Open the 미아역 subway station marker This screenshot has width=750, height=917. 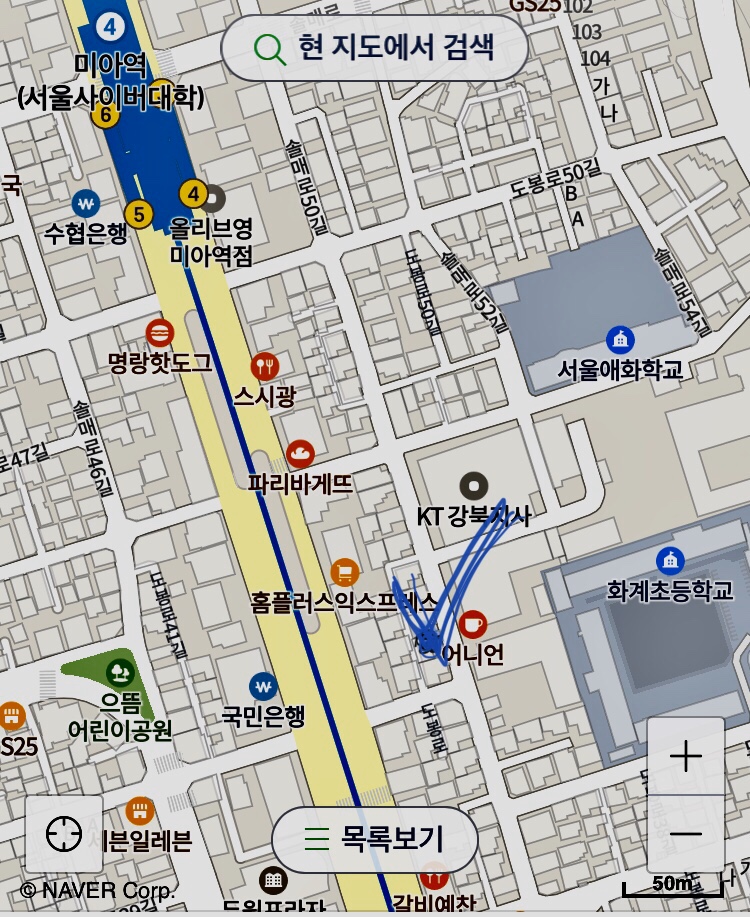tap(111, 27)
